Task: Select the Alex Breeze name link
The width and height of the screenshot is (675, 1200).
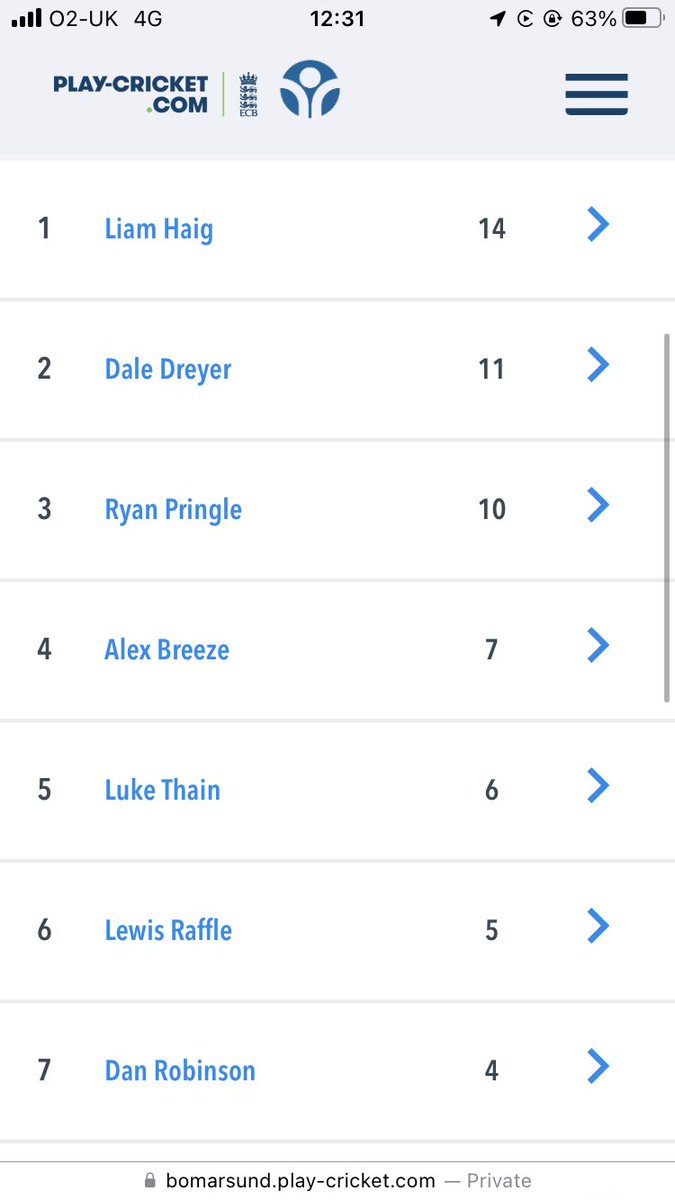Action: pos(167,650)
